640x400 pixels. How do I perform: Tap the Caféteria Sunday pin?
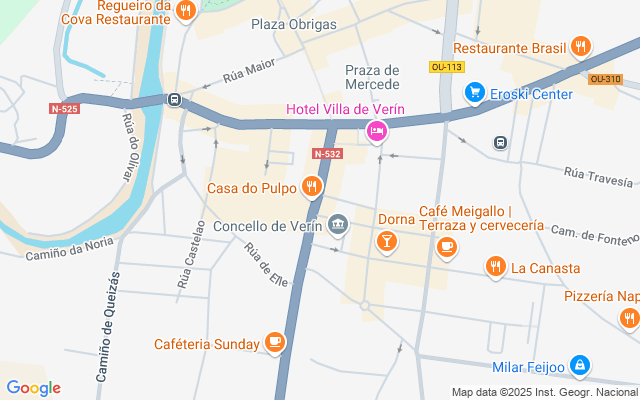point(275,343)
